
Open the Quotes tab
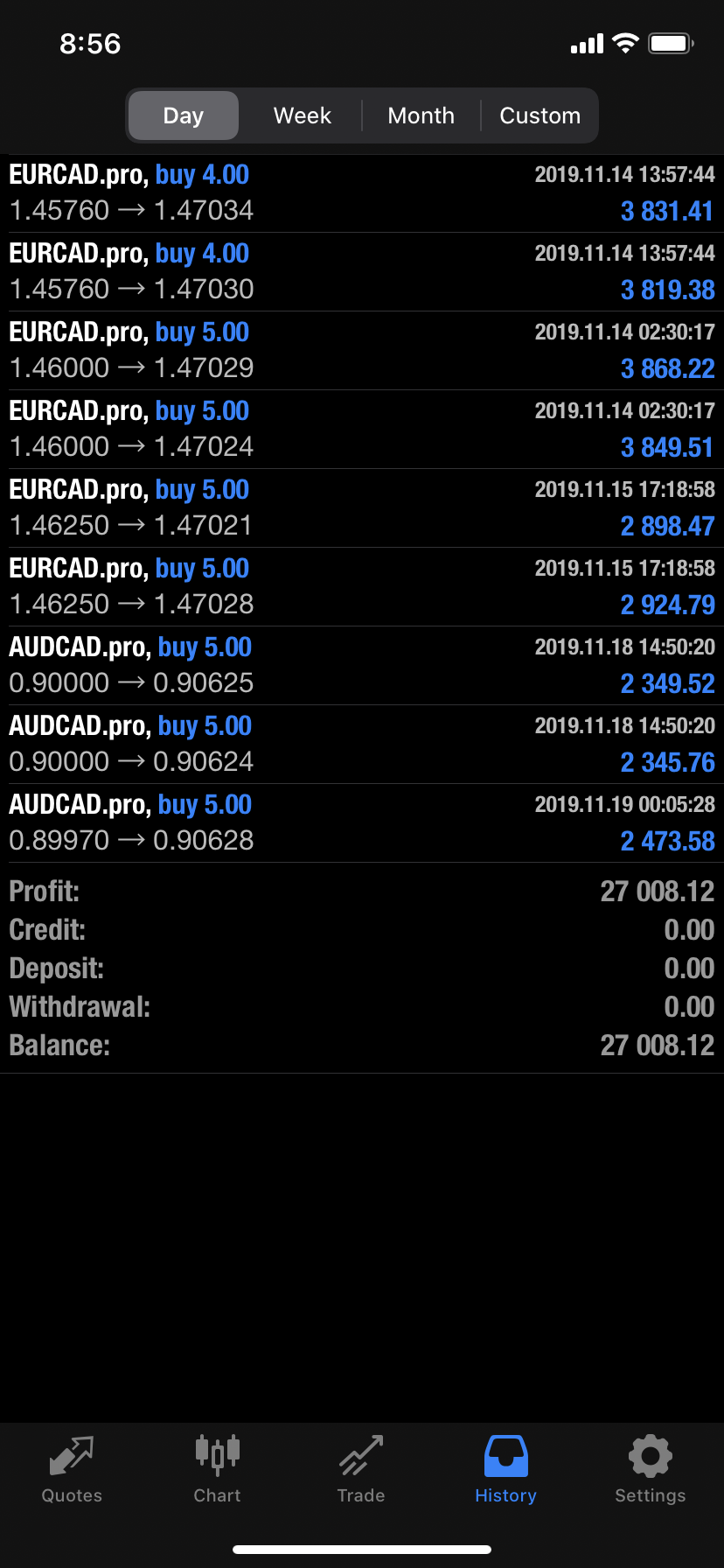[72, 1470]
